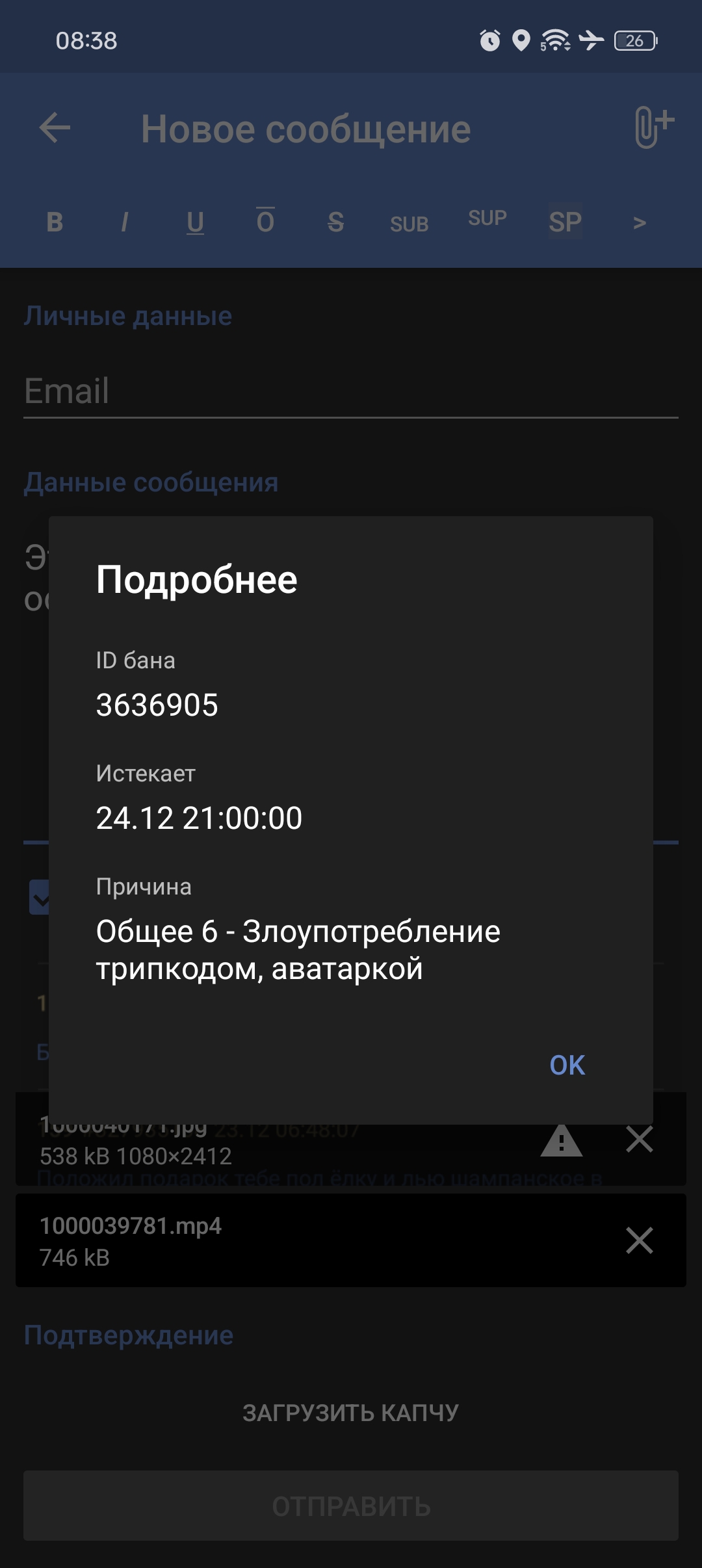The height and width of the screenshot is (1568, 702).
Task: Apply strikethrough formatting with S
Action: [335, 222]
